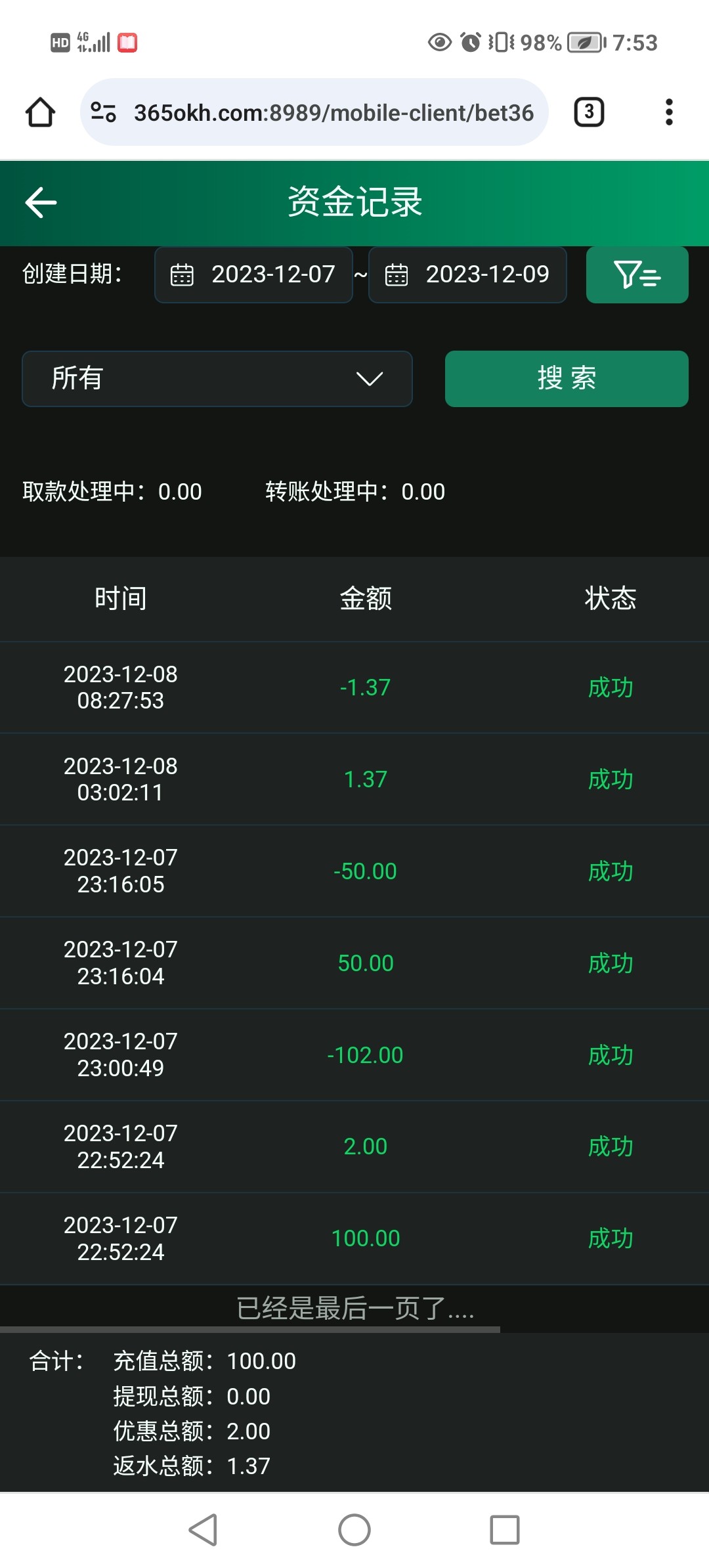Select the 状态 column header
This screenshot has width=709, height=1568.
[611, 598]
